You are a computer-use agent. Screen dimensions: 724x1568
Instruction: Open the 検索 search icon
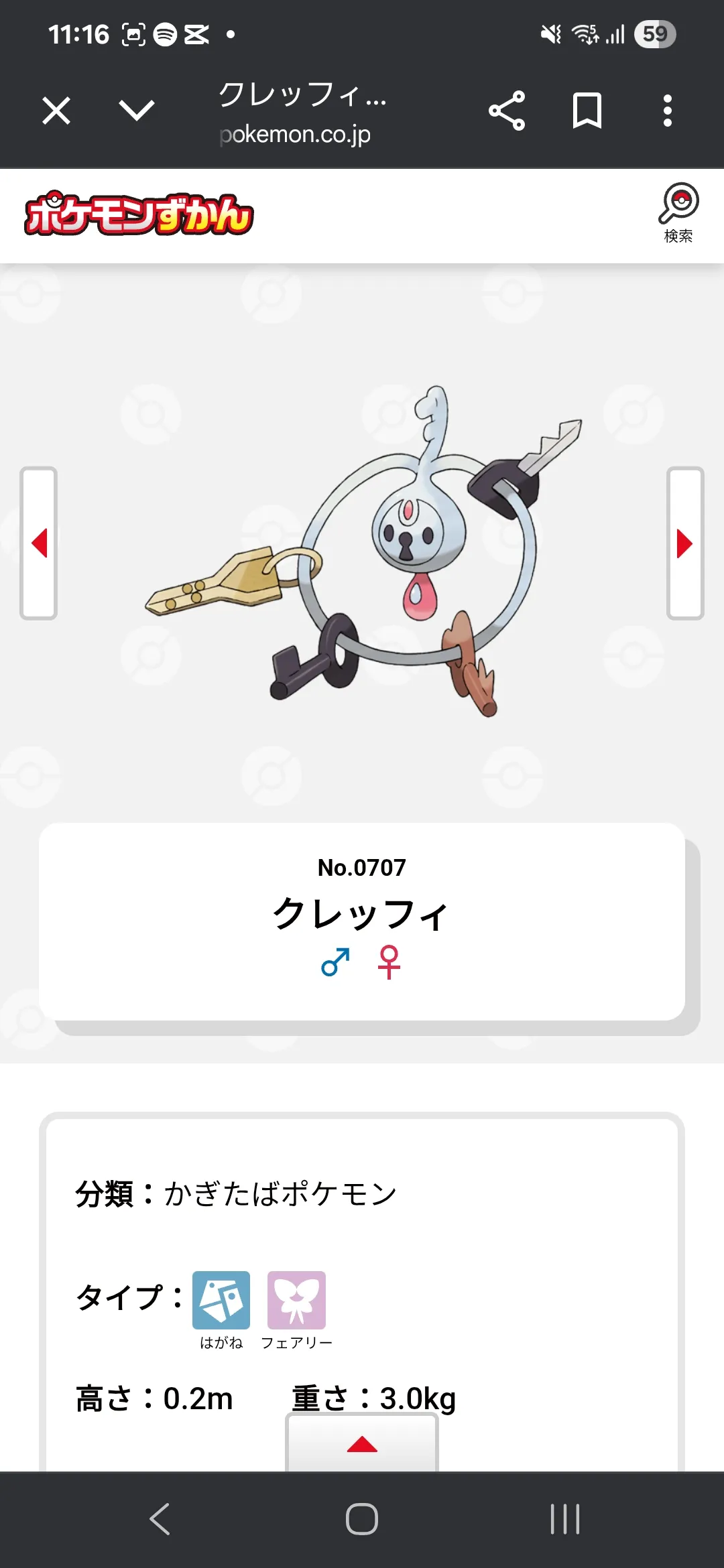[678, 213]
